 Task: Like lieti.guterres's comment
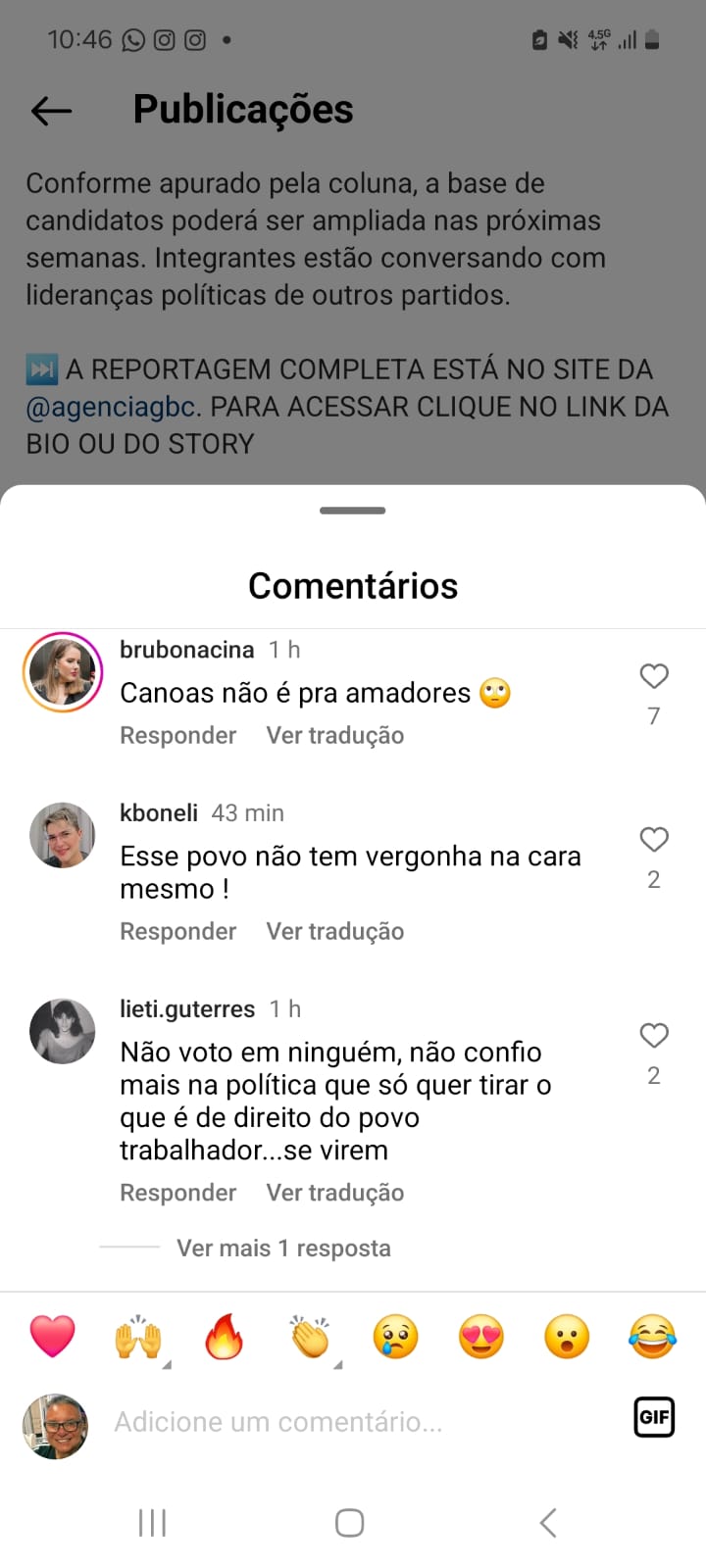tap(654, 1036)
